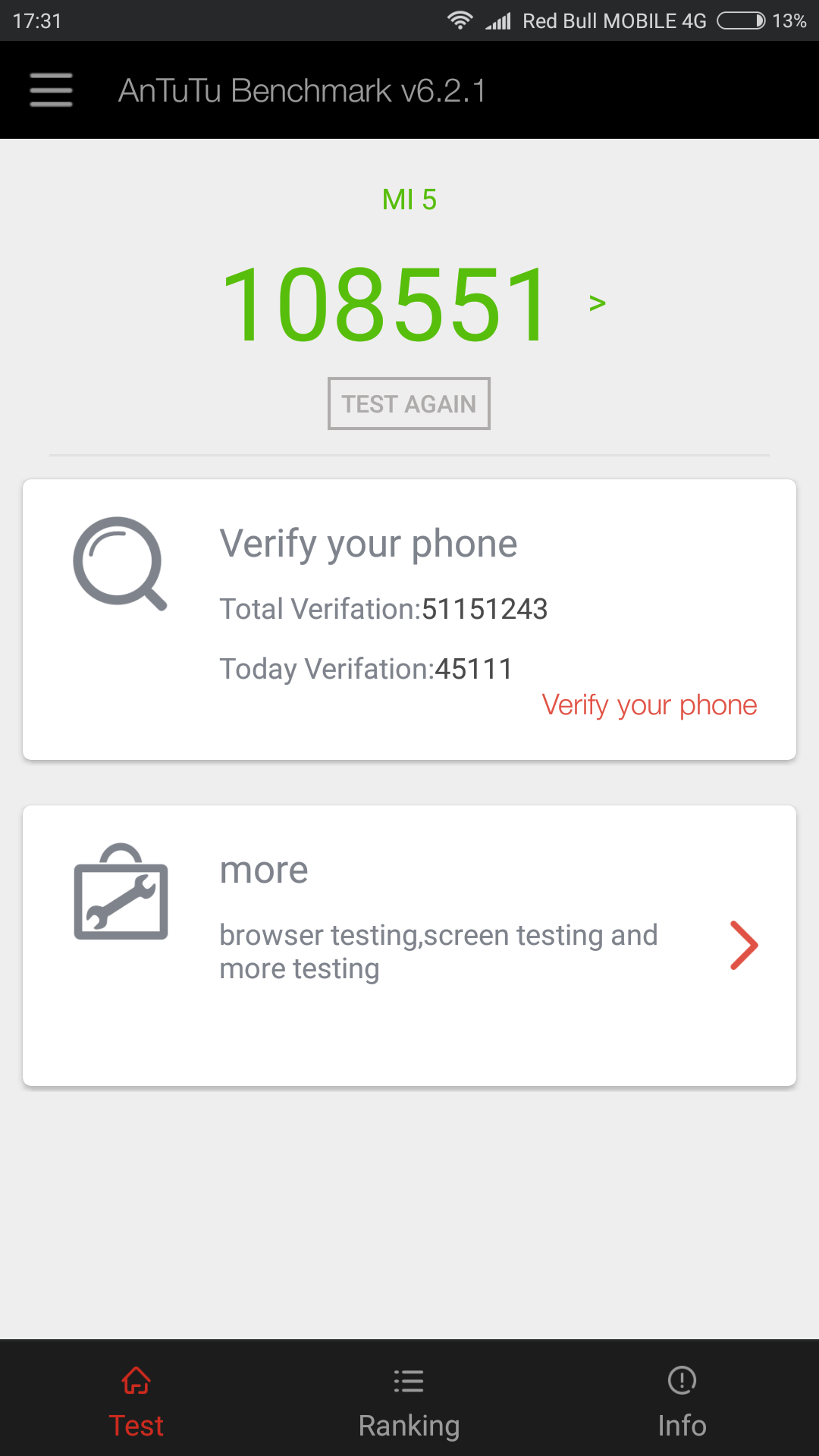Open the hamburger drawer menu
819x1456 pixels.
(x=51, y=90)
